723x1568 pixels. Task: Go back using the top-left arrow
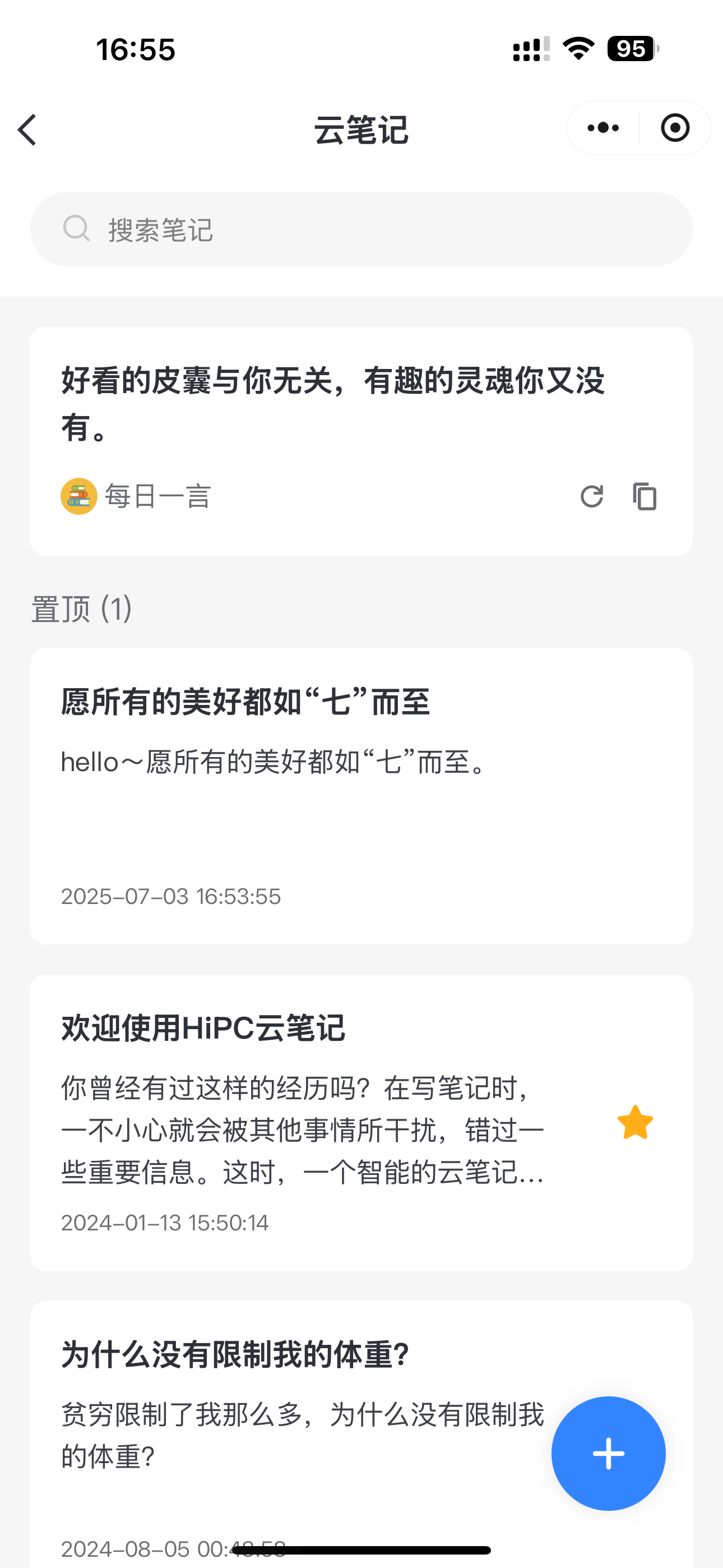coord(27,130)
